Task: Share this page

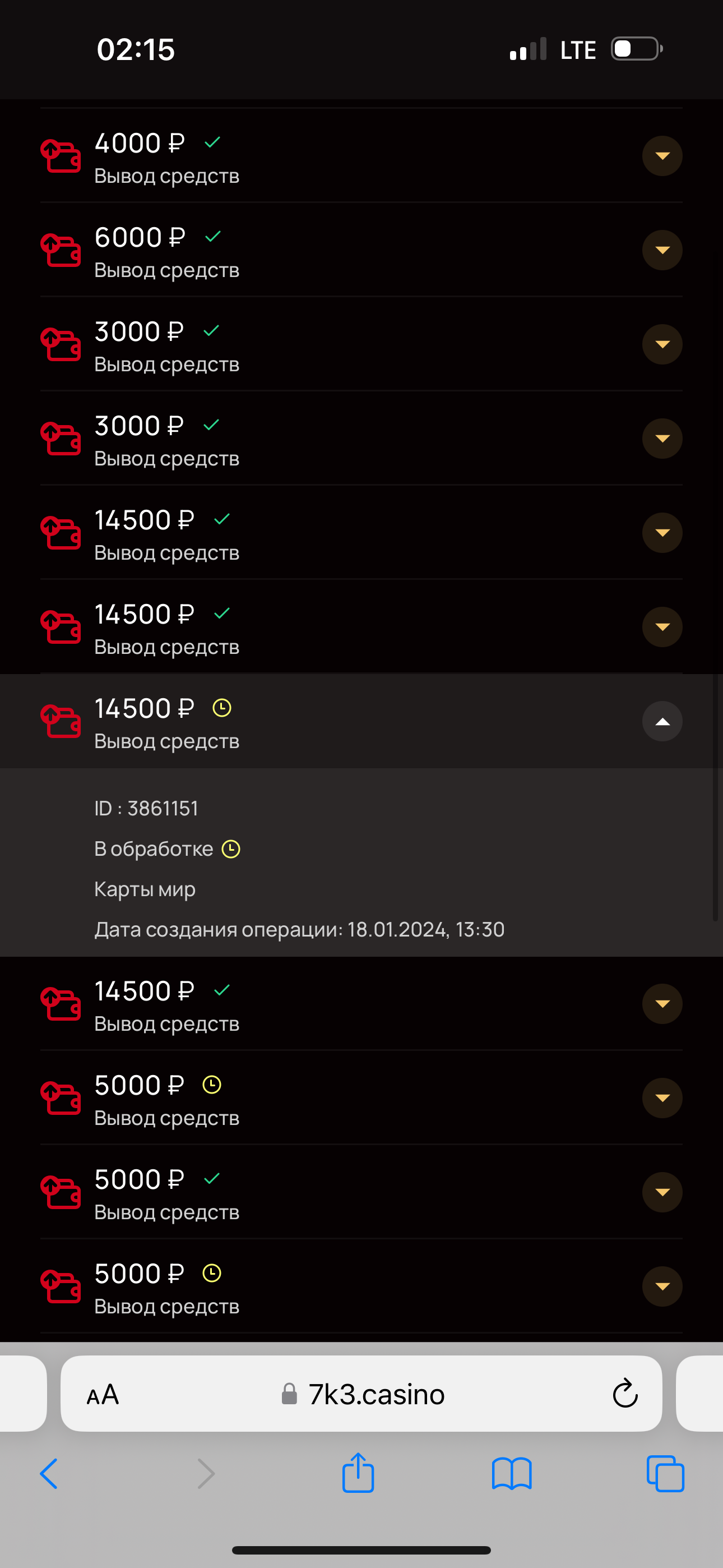Action: coord(358,1473)
